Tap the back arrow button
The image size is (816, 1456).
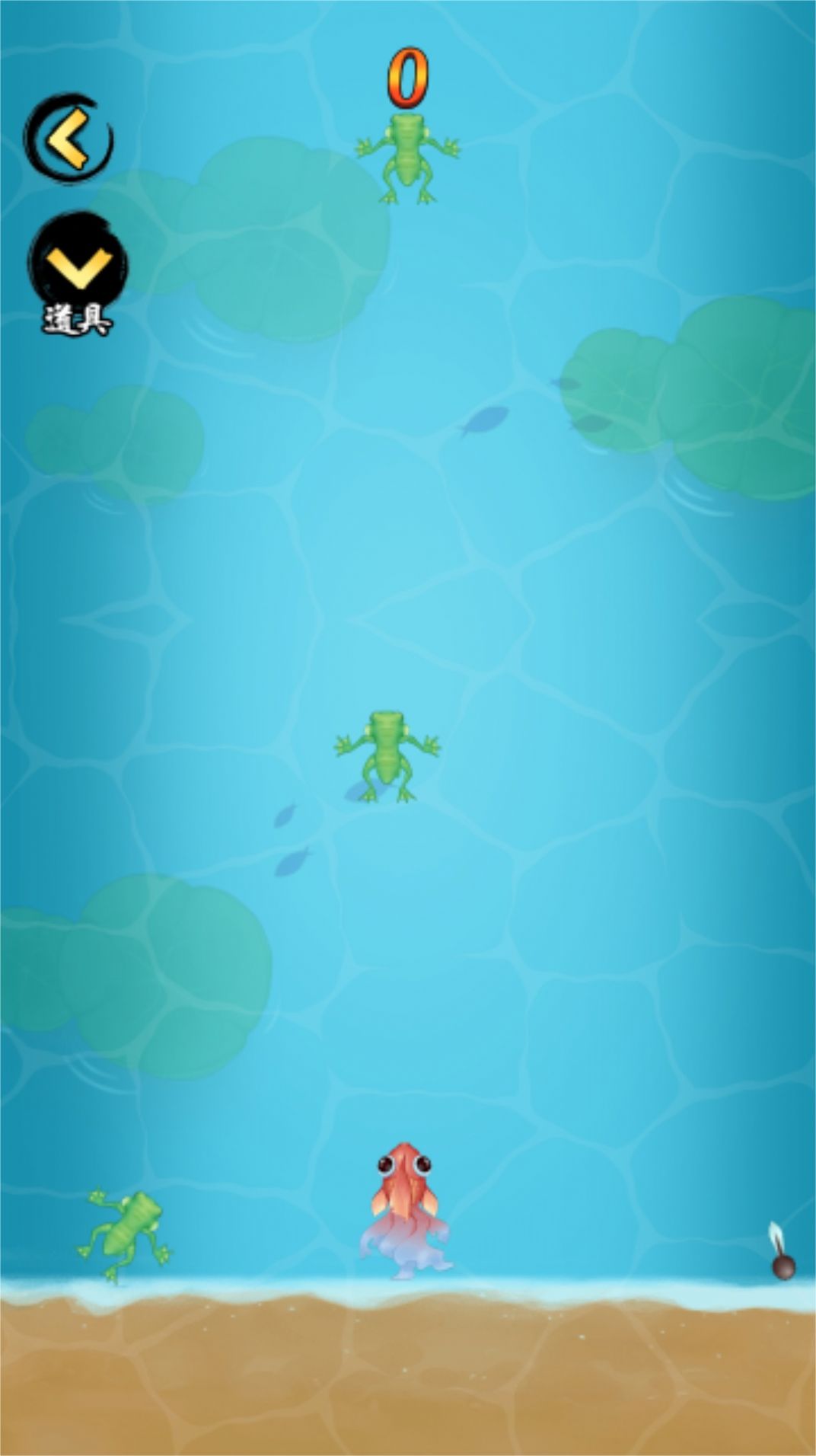tap(69, 139)
